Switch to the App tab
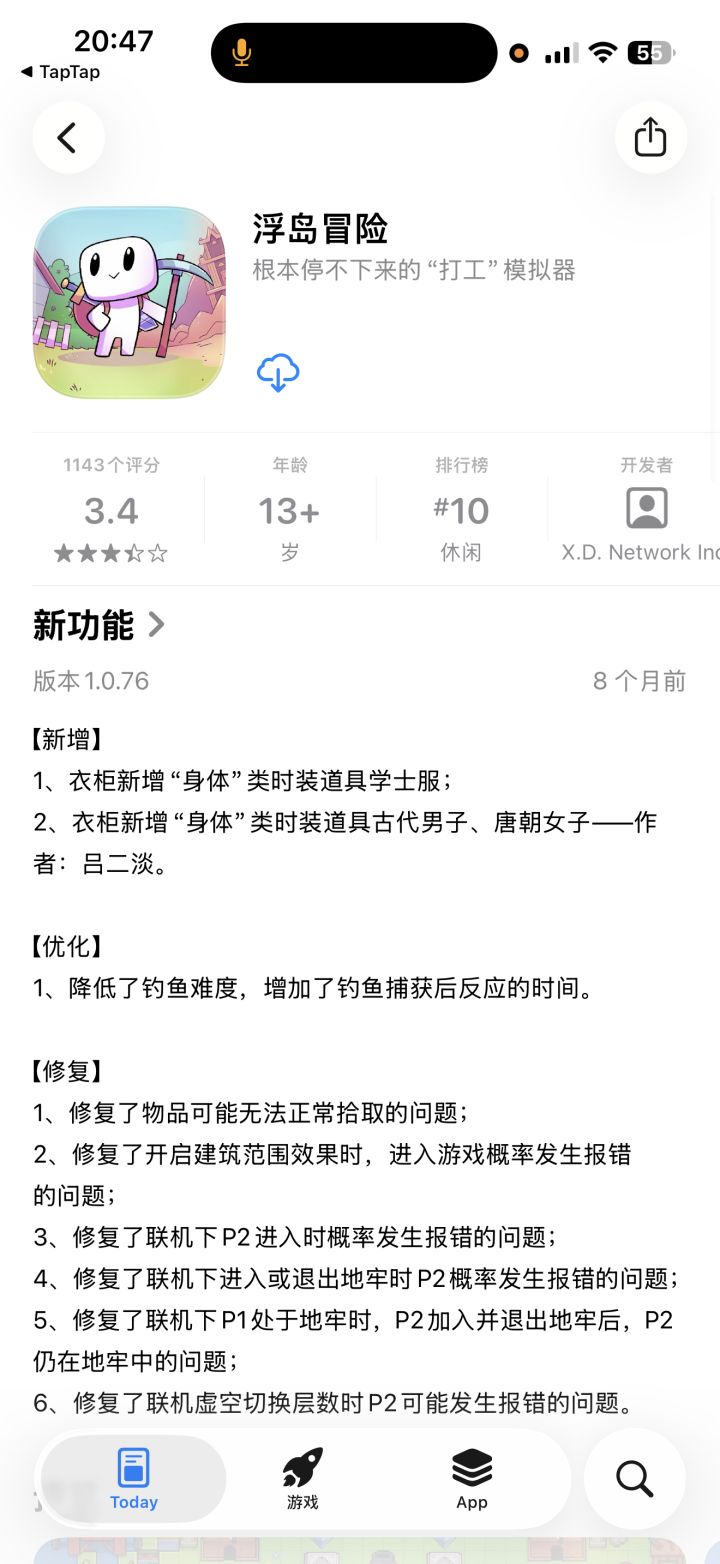 click(x=471, y=1478)
